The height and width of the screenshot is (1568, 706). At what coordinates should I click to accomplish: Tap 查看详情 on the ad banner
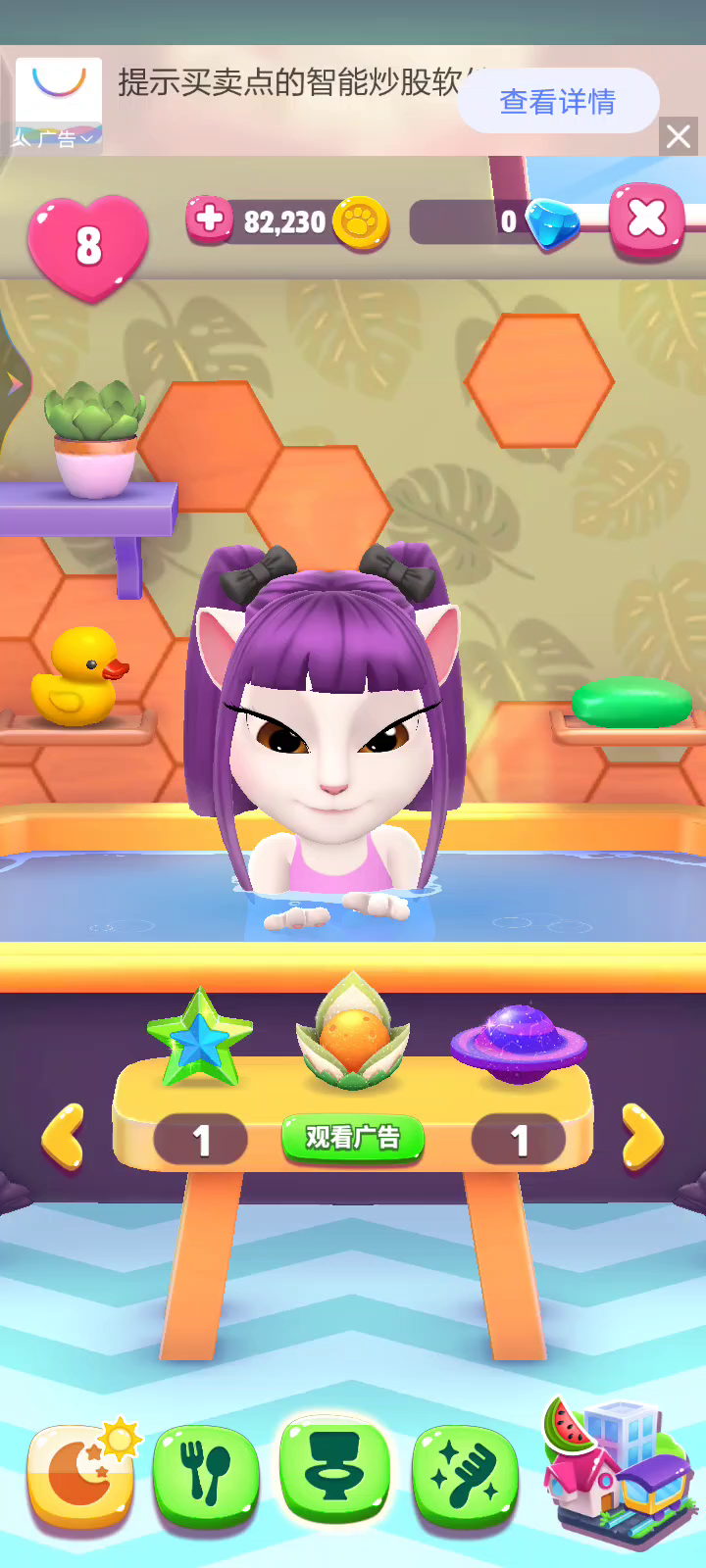(x=557, y=101)
